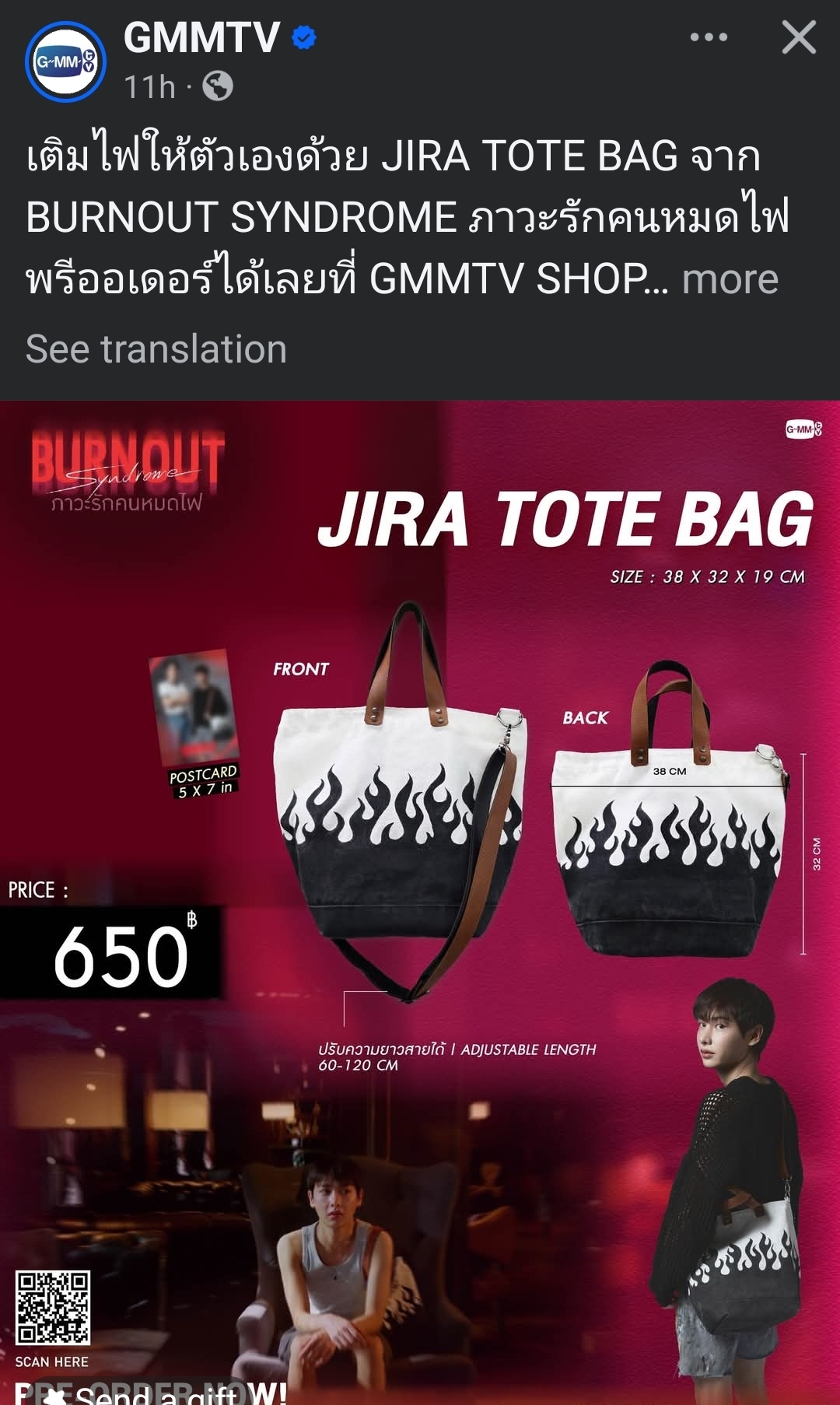Expand the caption with "more"
This screenshot has width=840, height=1405.
[x=730, y=279]
